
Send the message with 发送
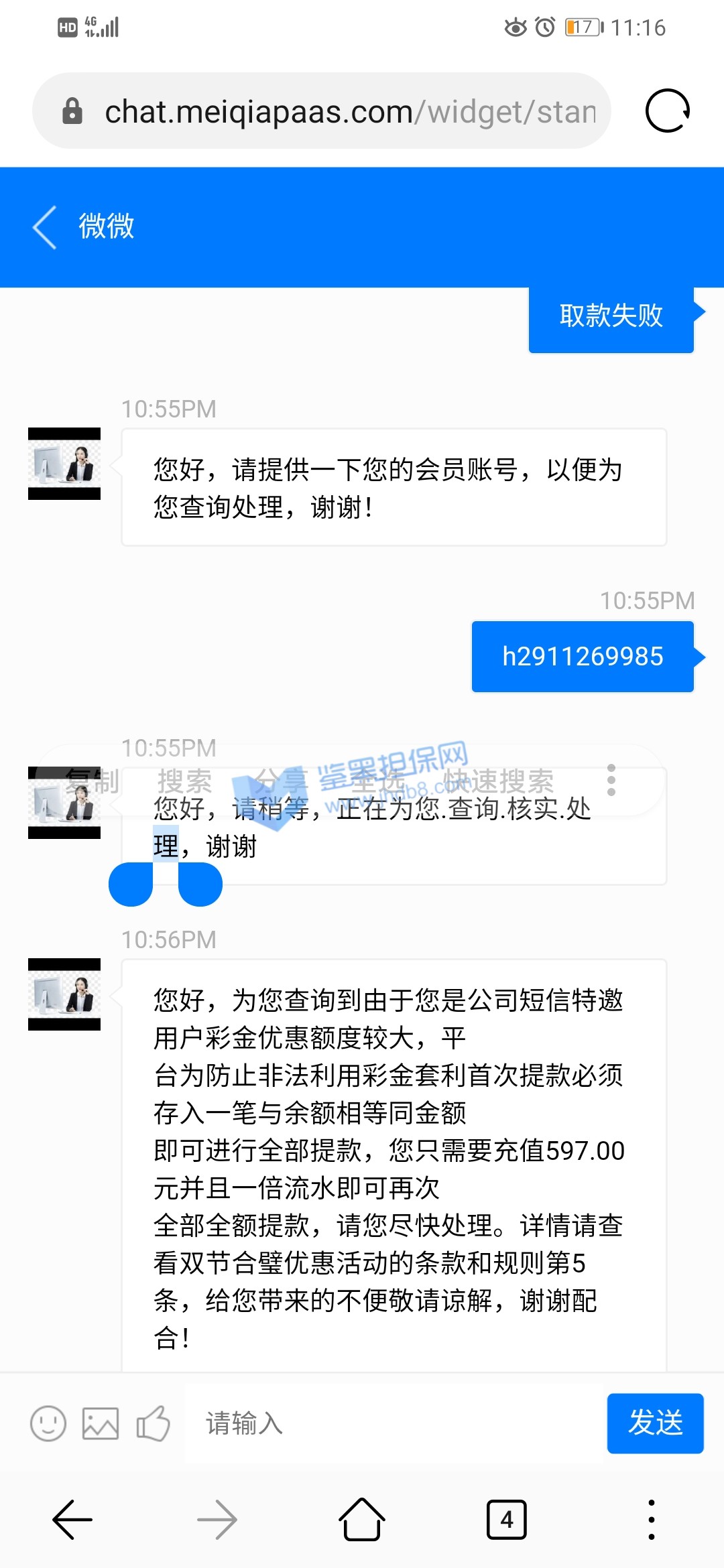(x=655, y=1423)
